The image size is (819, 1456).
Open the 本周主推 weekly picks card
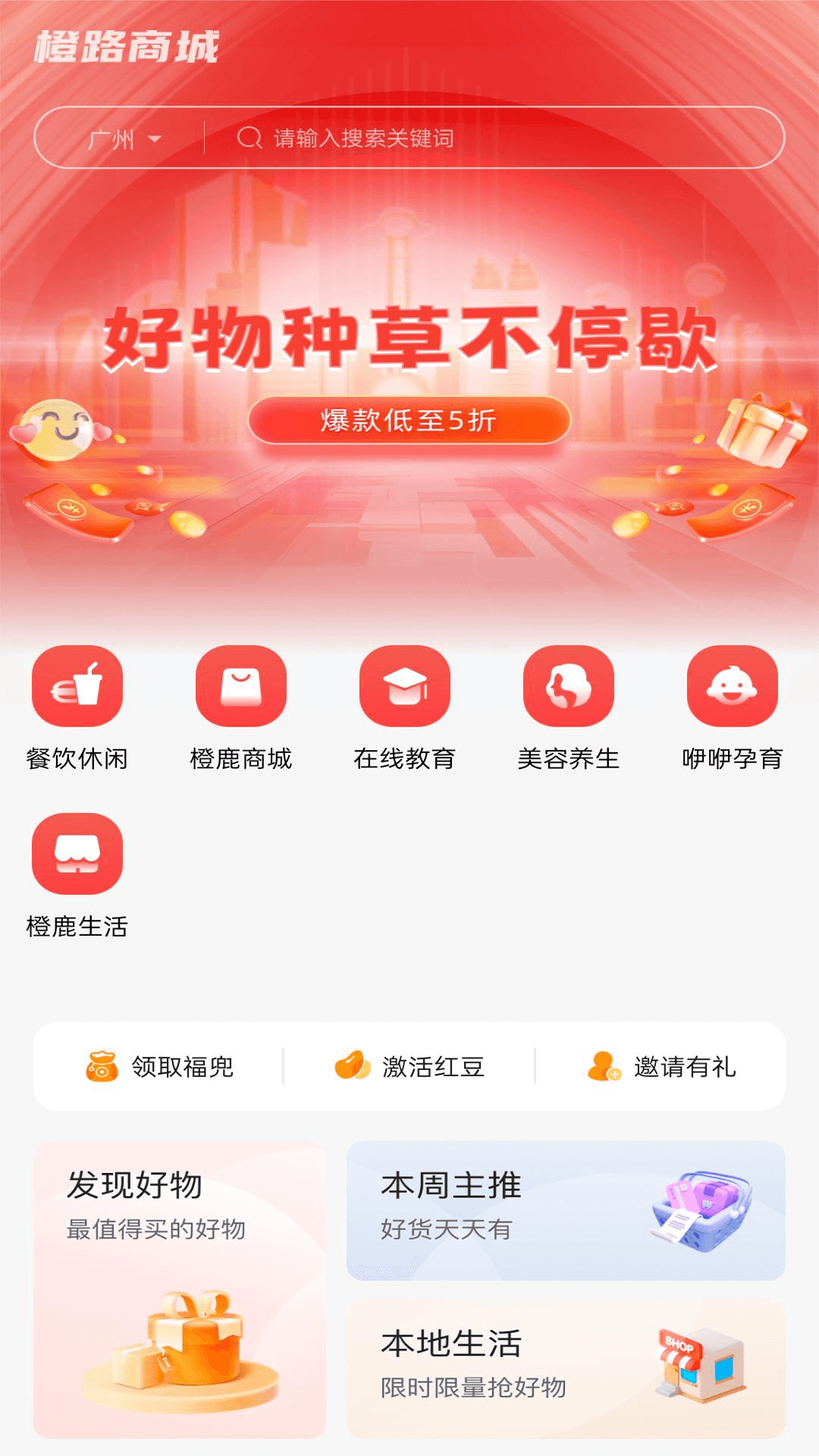pos(566,1210)
